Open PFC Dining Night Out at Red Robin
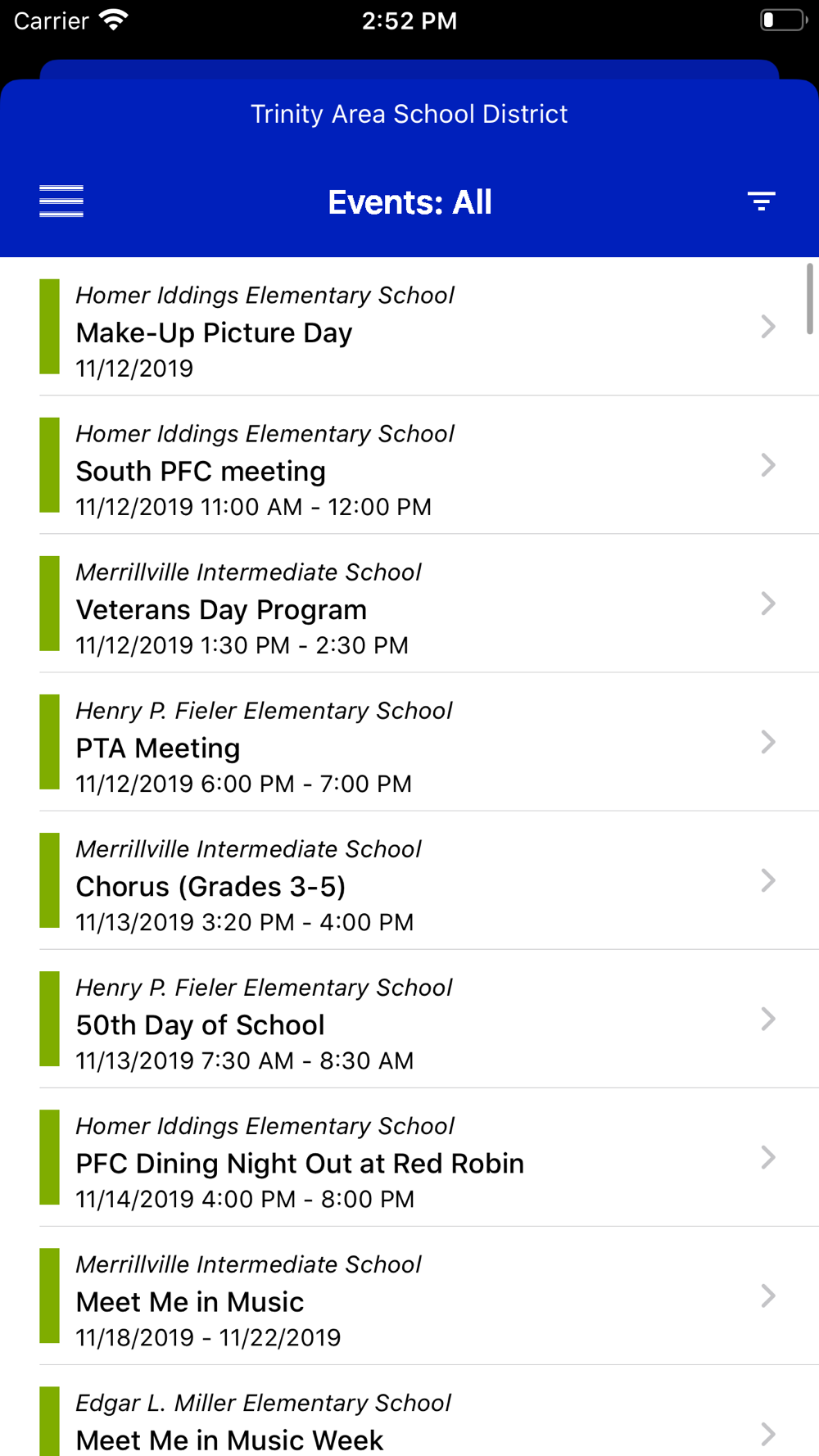The image size is (819, 1456). tap(409, 1157)
